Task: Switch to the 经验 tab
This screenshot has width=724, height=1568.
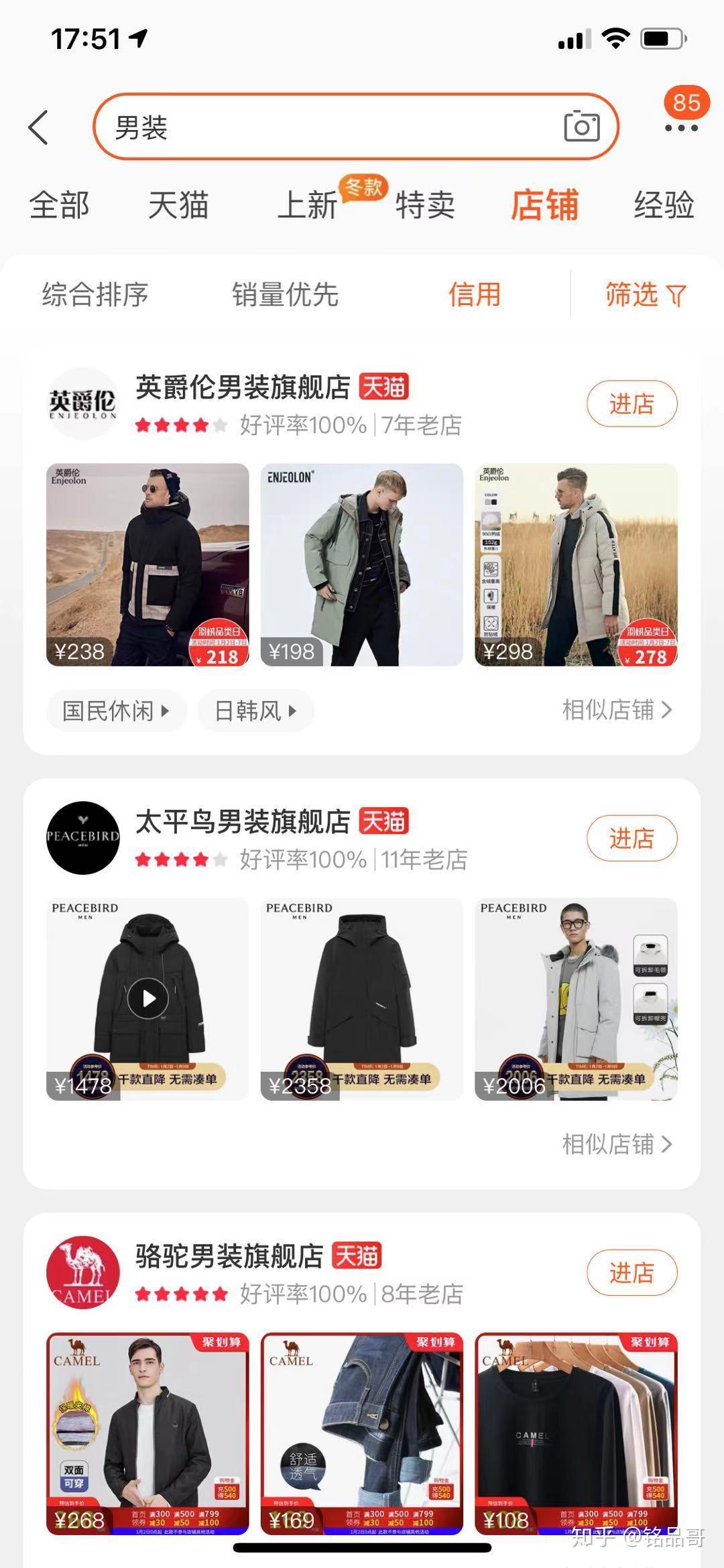Action: [x=664, y=205]
